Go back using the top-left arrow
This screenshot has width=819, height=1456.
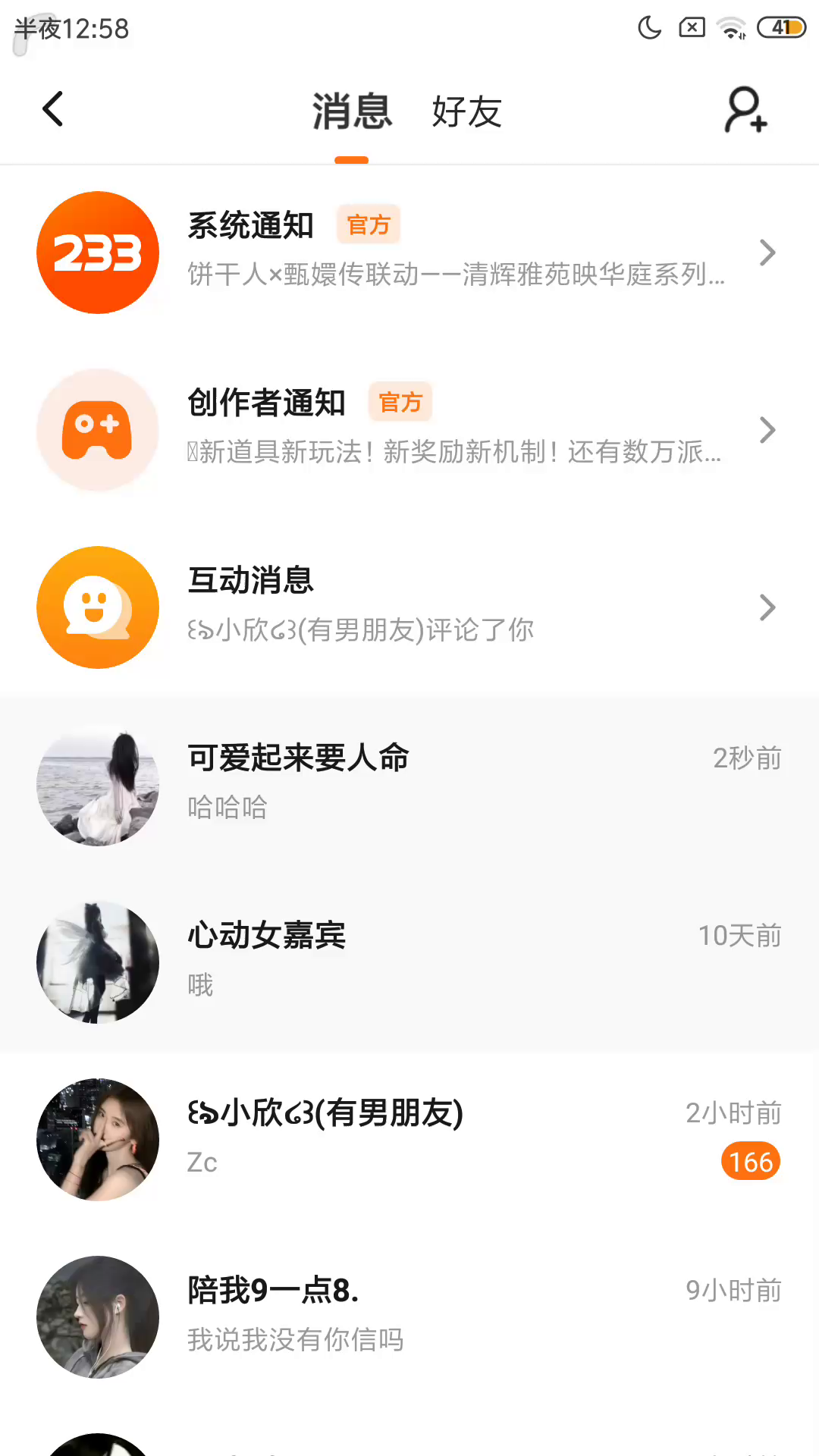[x=53, y=110]
